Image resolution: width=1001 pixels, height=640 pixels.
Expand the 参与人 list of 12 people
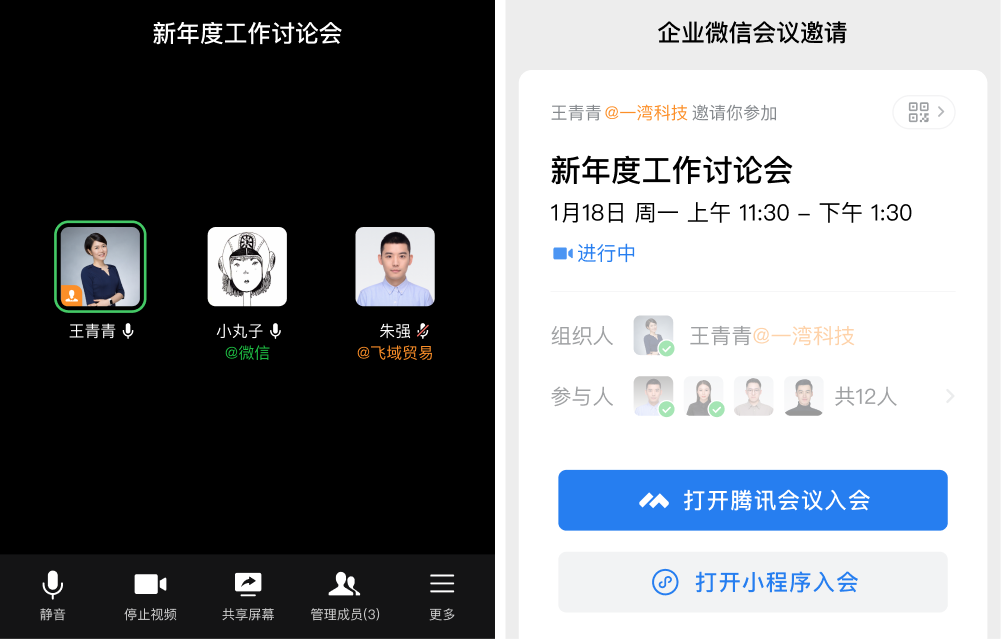click(x=948, y=397)
